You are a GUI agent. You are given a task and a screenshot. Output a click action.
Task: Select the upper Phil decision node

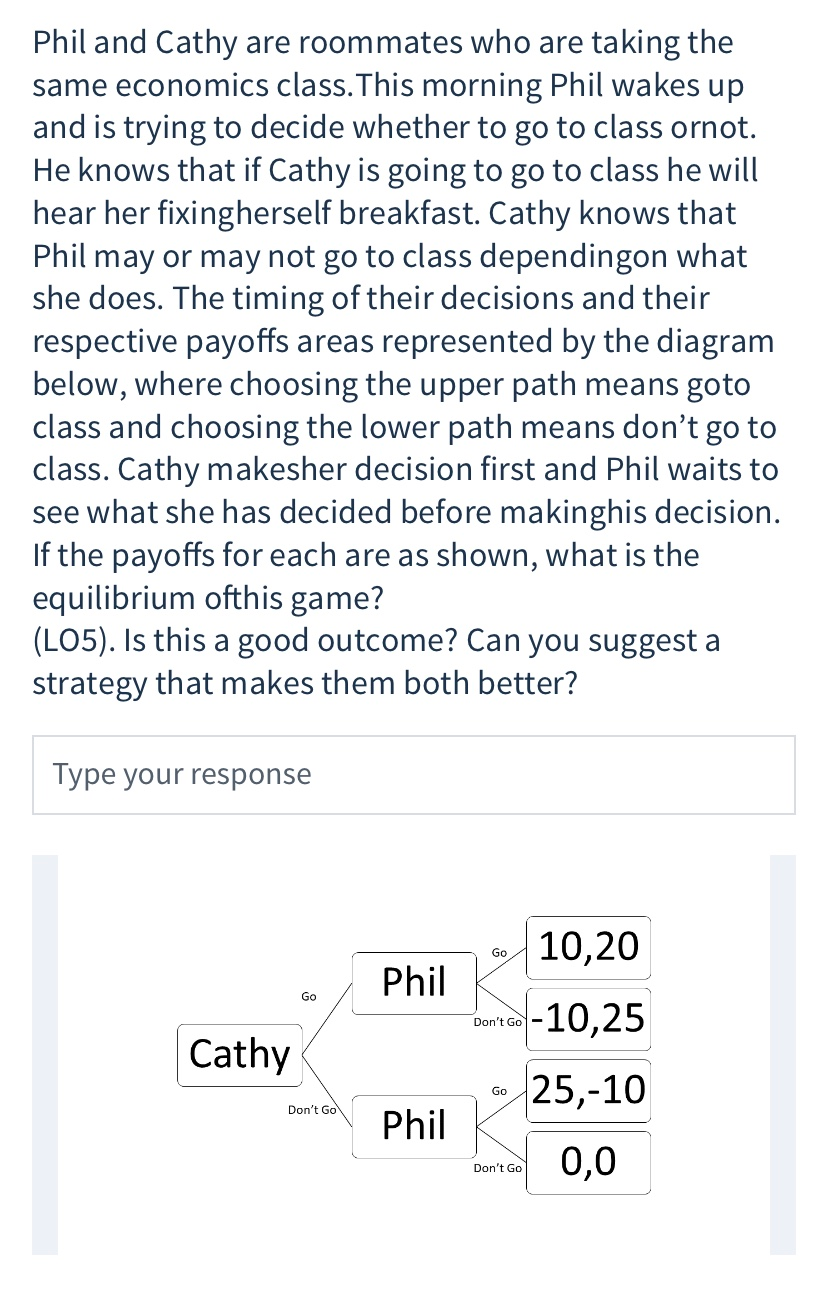414,982
